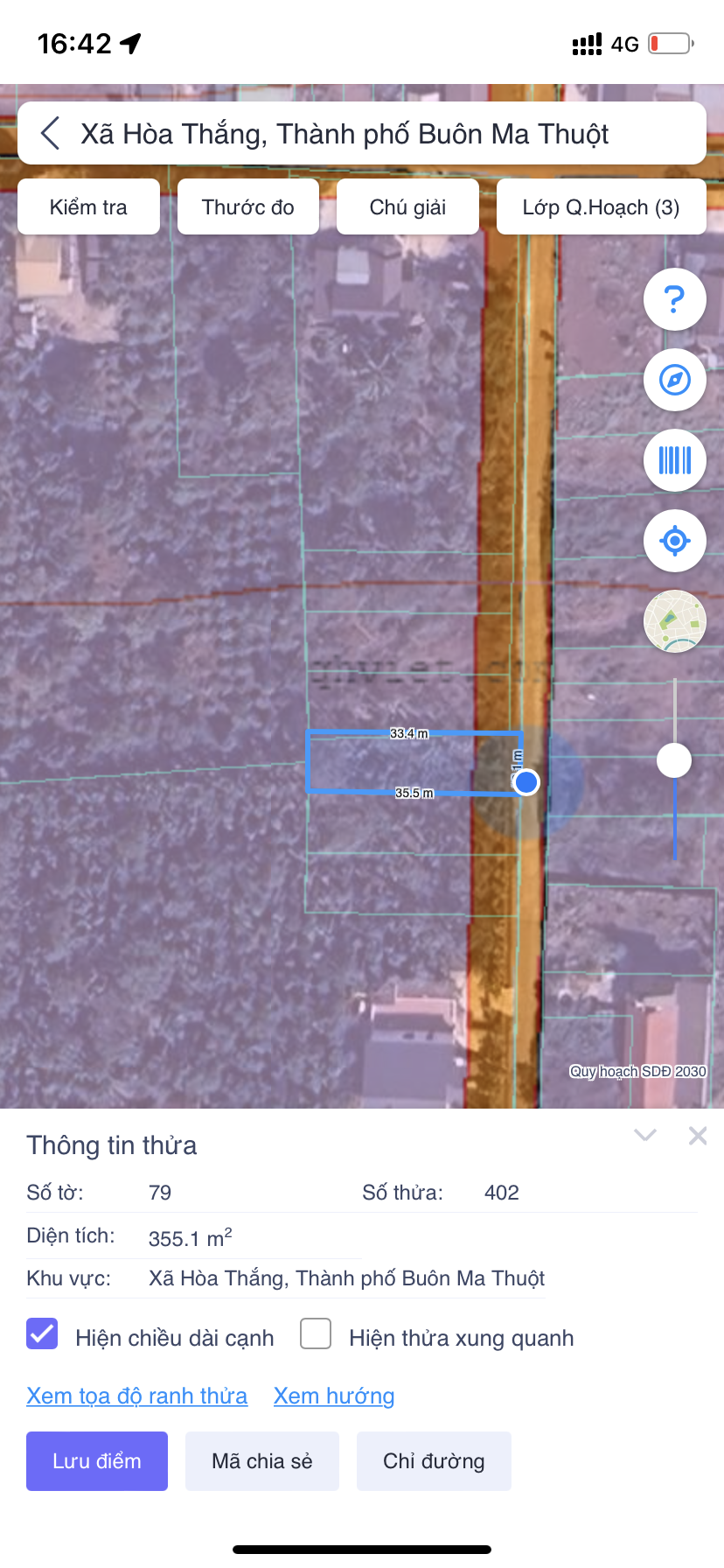This screenshot has width=724, height=1568.
Task: Tap the overlay opacity slider handle
Action: 674,759
